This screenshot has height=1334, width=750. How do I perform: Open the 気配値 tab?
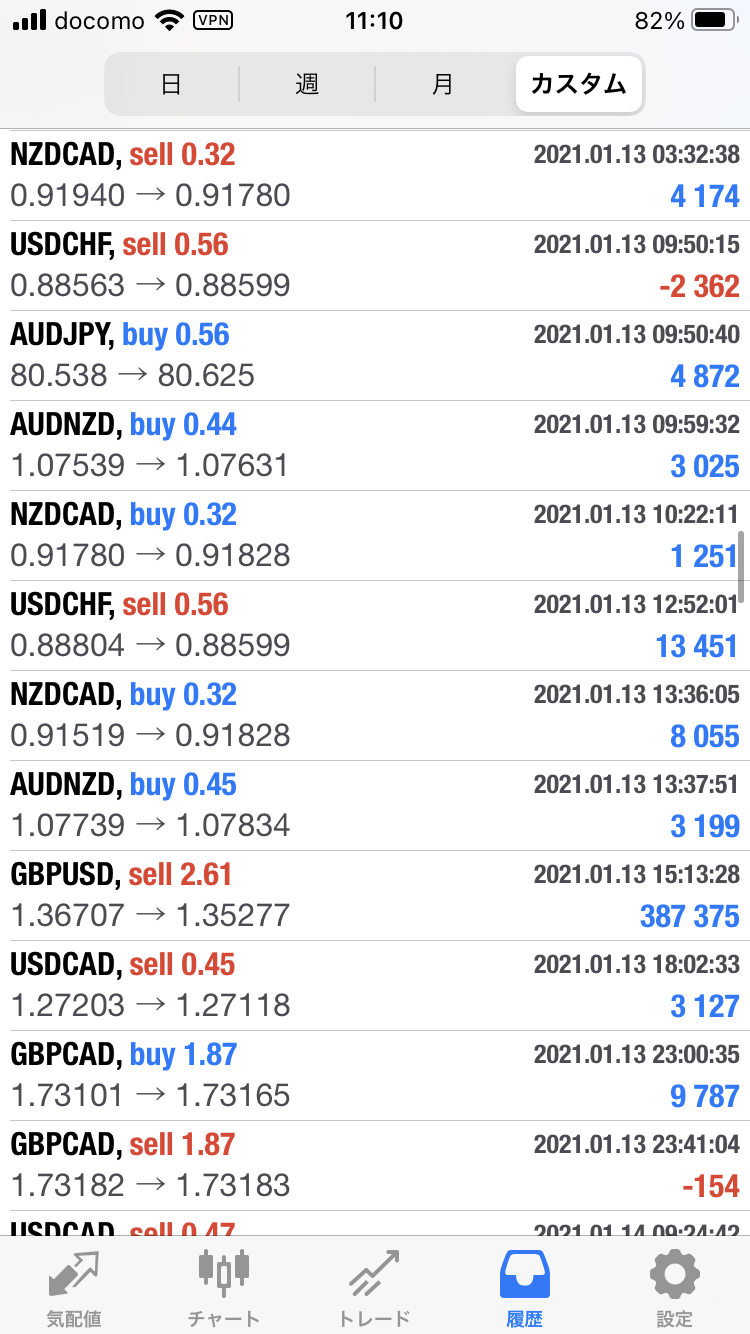(74, 1286)
